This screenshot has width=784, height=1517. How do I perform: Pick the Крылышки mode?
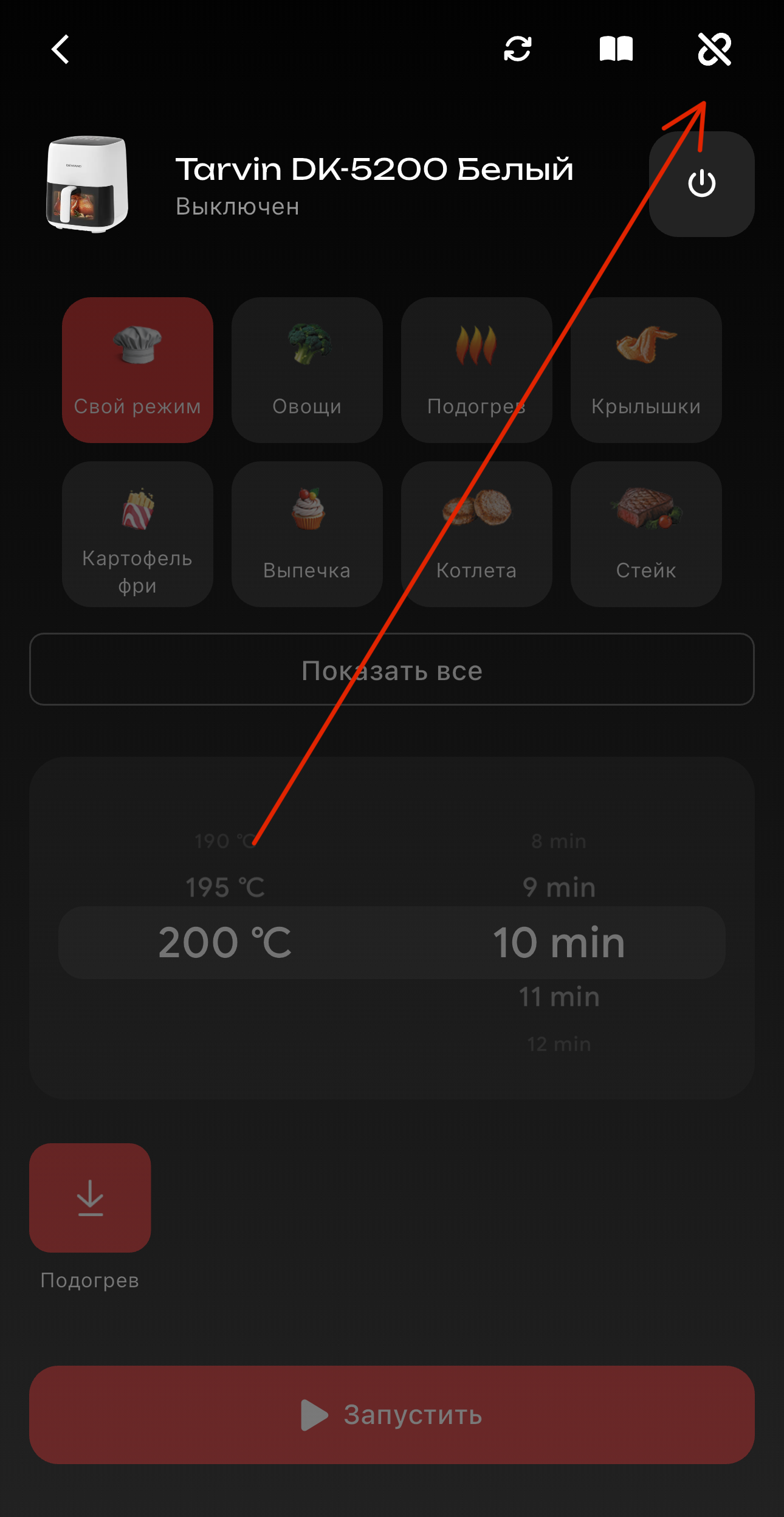point(646,370)
